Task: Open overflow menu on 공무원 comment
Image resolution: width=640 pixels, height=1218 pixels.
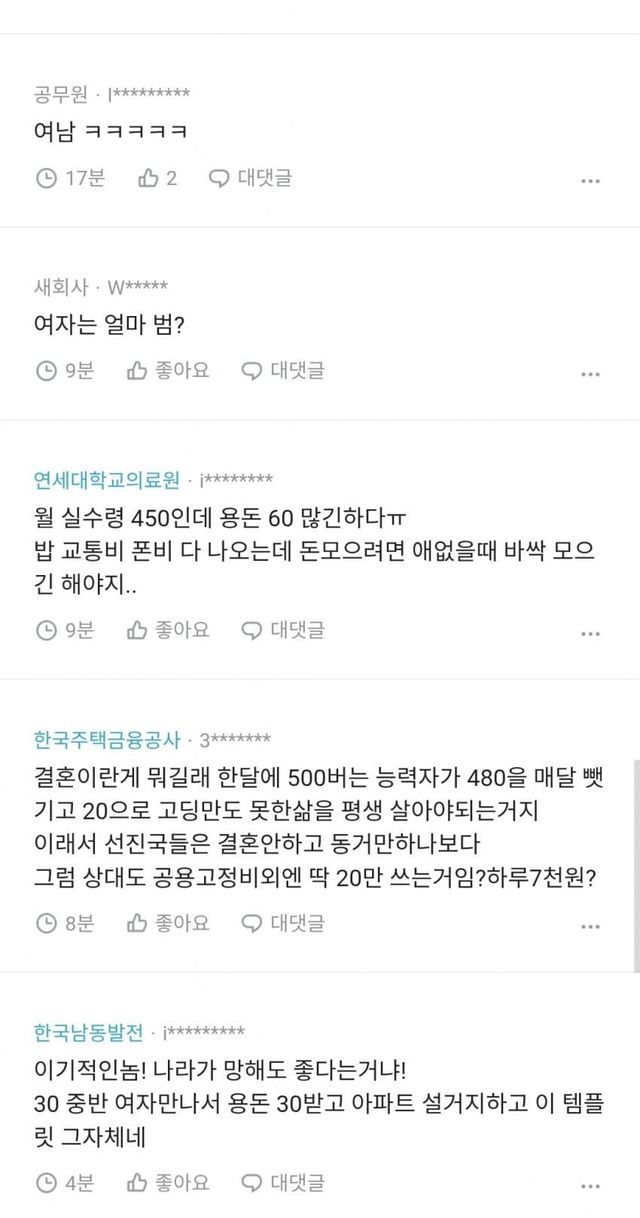Action: (590, 181)
